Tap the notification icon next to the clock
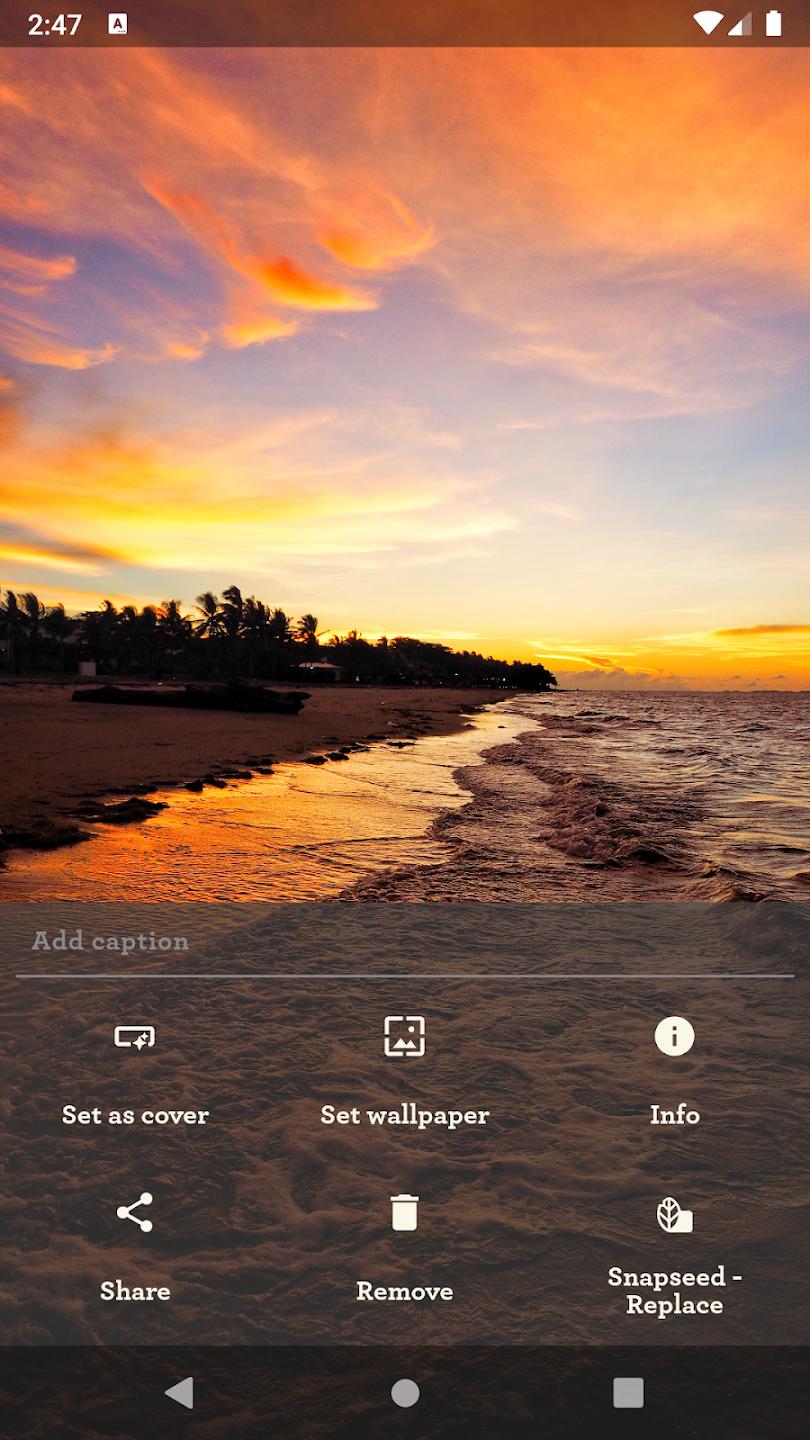This screenshot has width=810, height=1440. [x=118, y=22]
